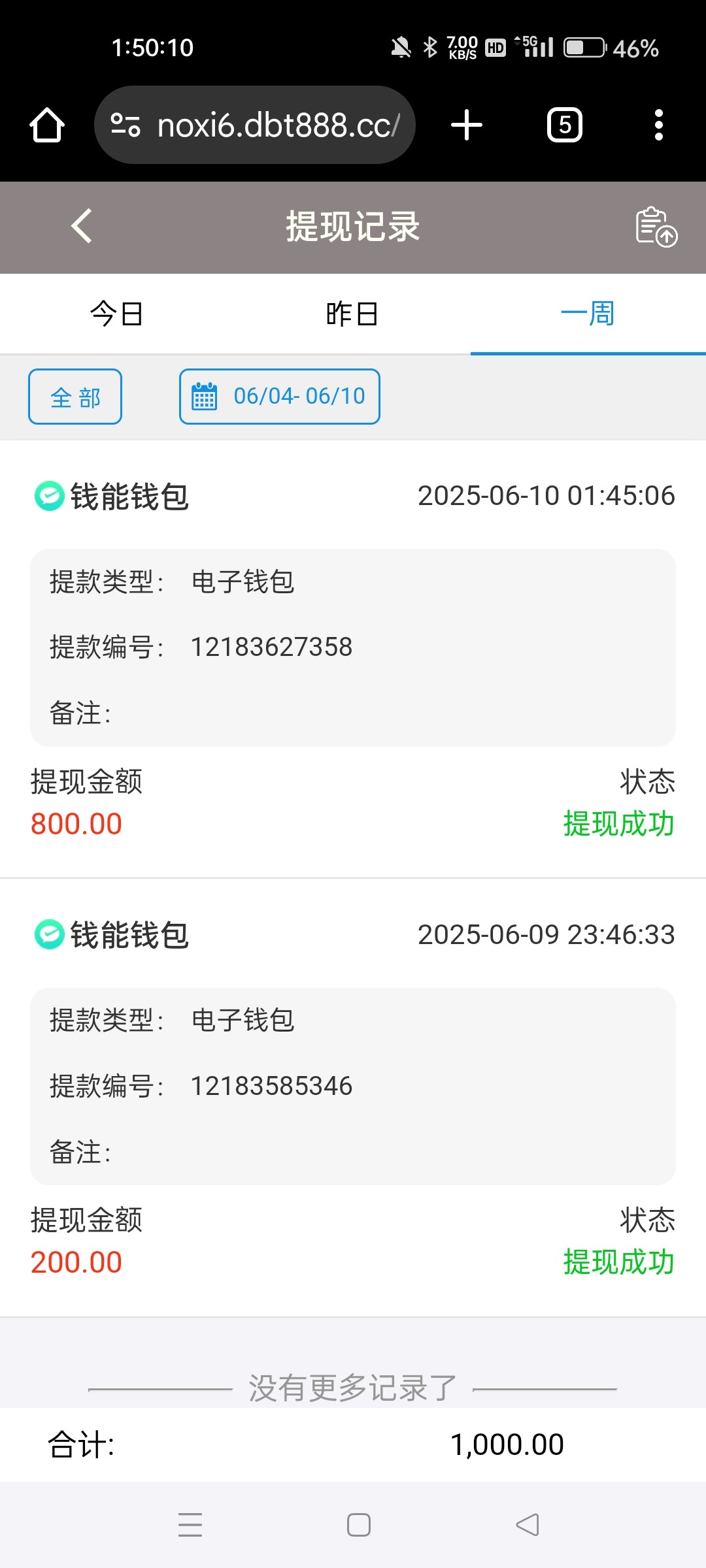Open the 全部 filter chip

point(75,397)
